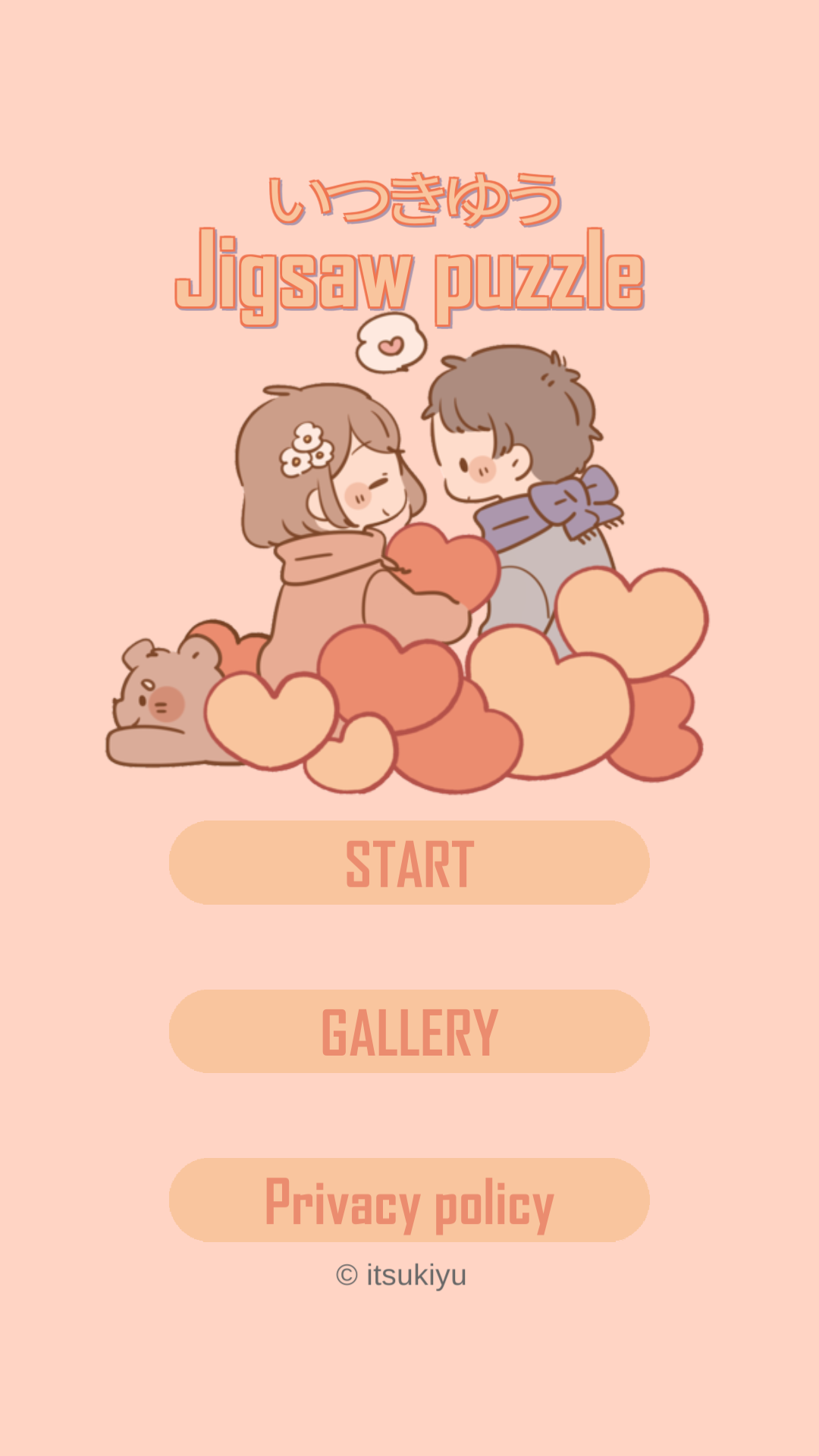View the Privacy policy

[x=409, y=1200]
